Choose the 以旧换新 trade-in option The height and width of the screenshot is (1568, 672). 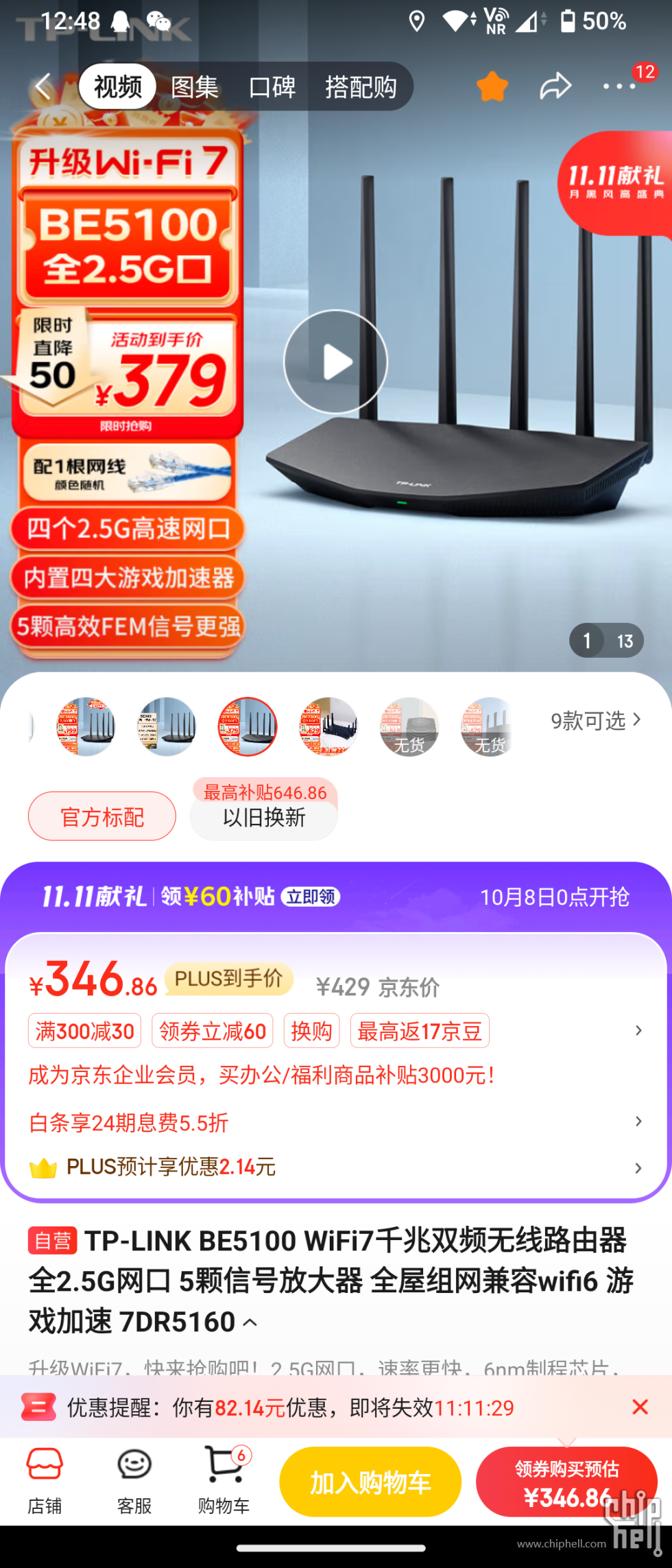[264, 818]
